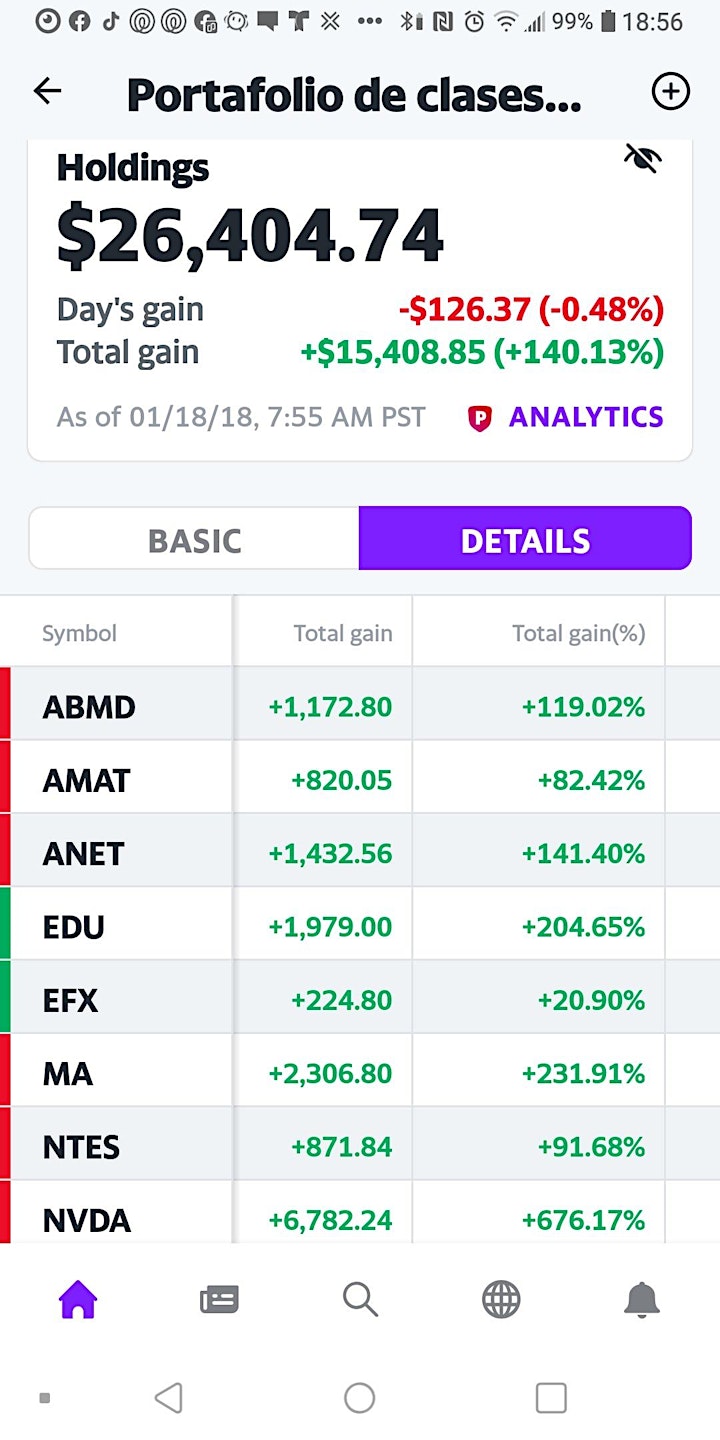
Task: Tap the plus icon to add a holding
Action: tap(670, 92)
